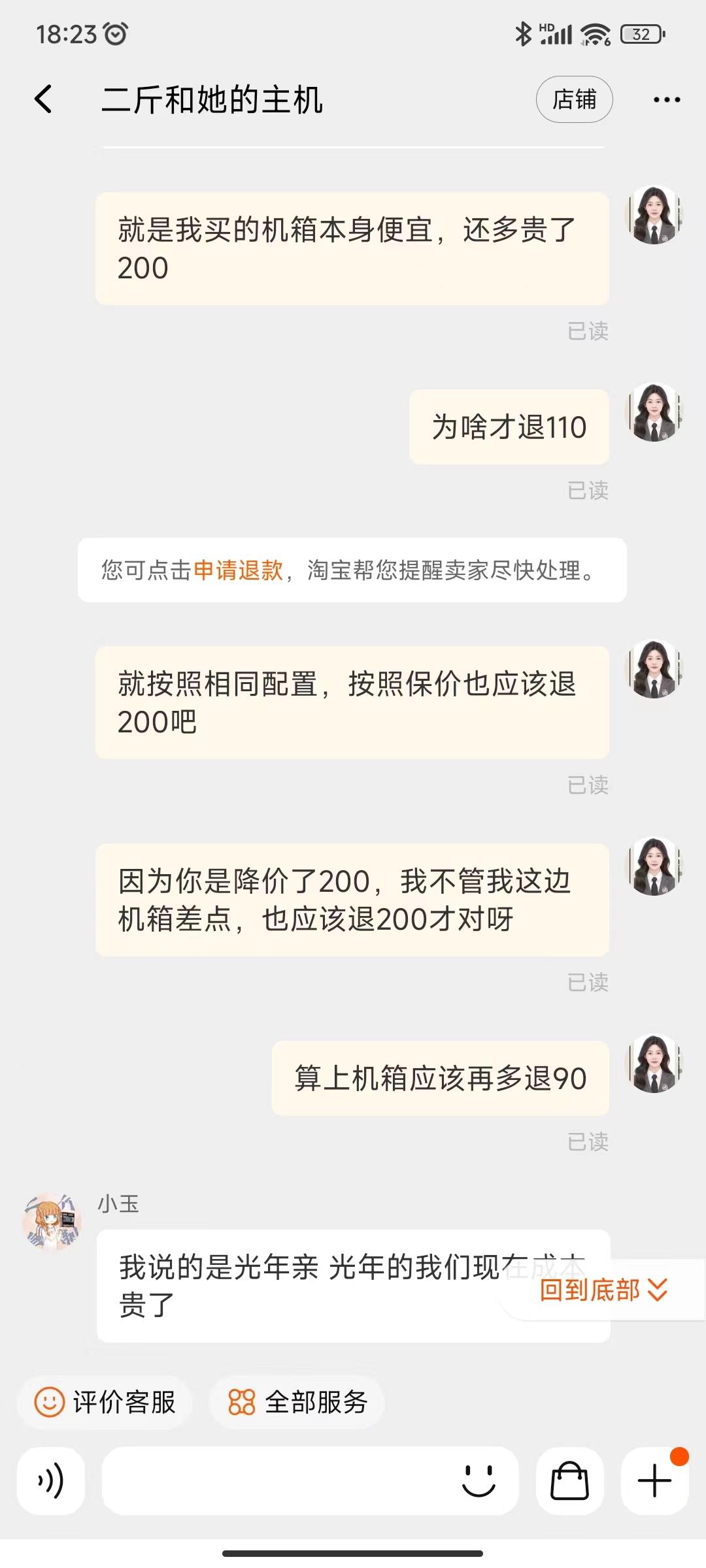Open 评价客服 to rate service

click(105, 1402)
